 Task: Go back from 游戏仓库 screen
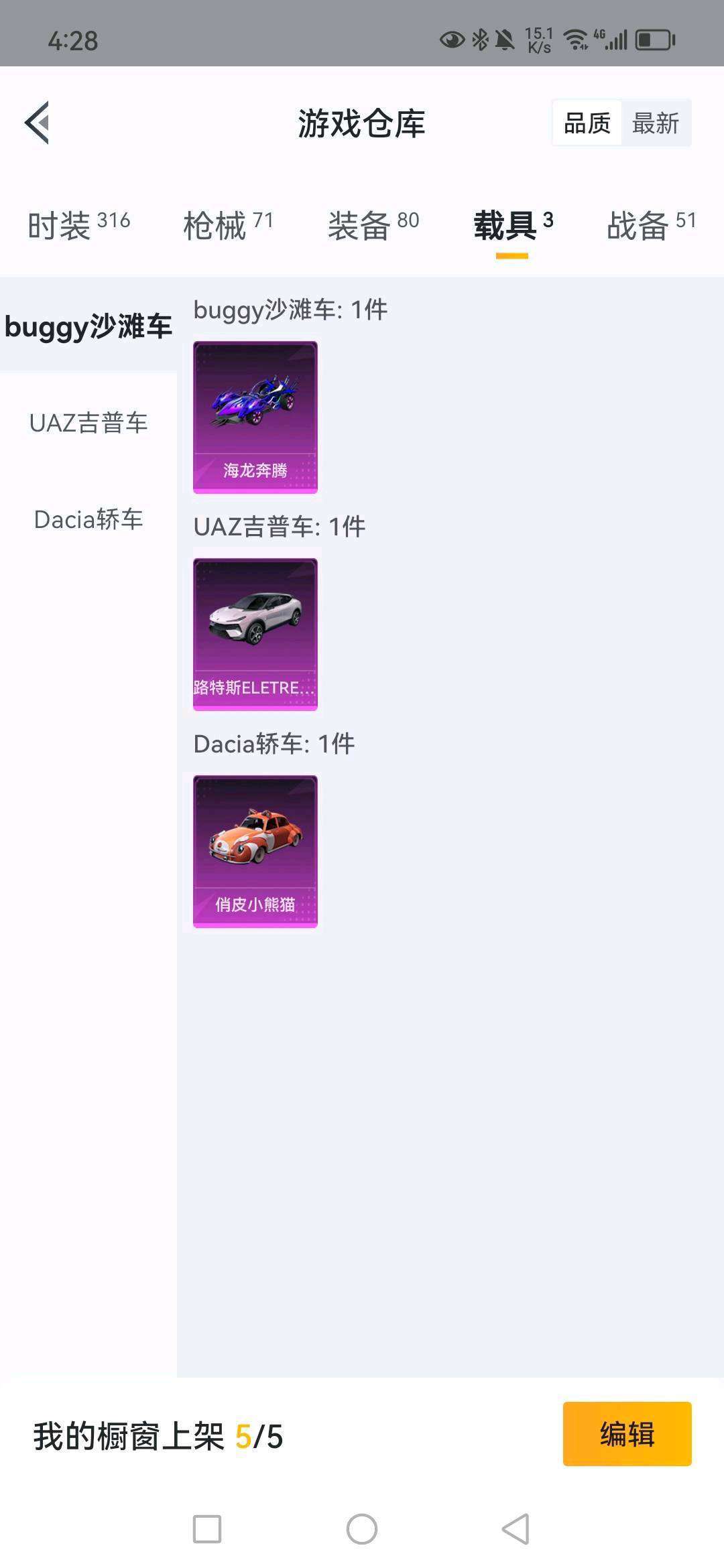pyautogui.click(x=38, y=123)
